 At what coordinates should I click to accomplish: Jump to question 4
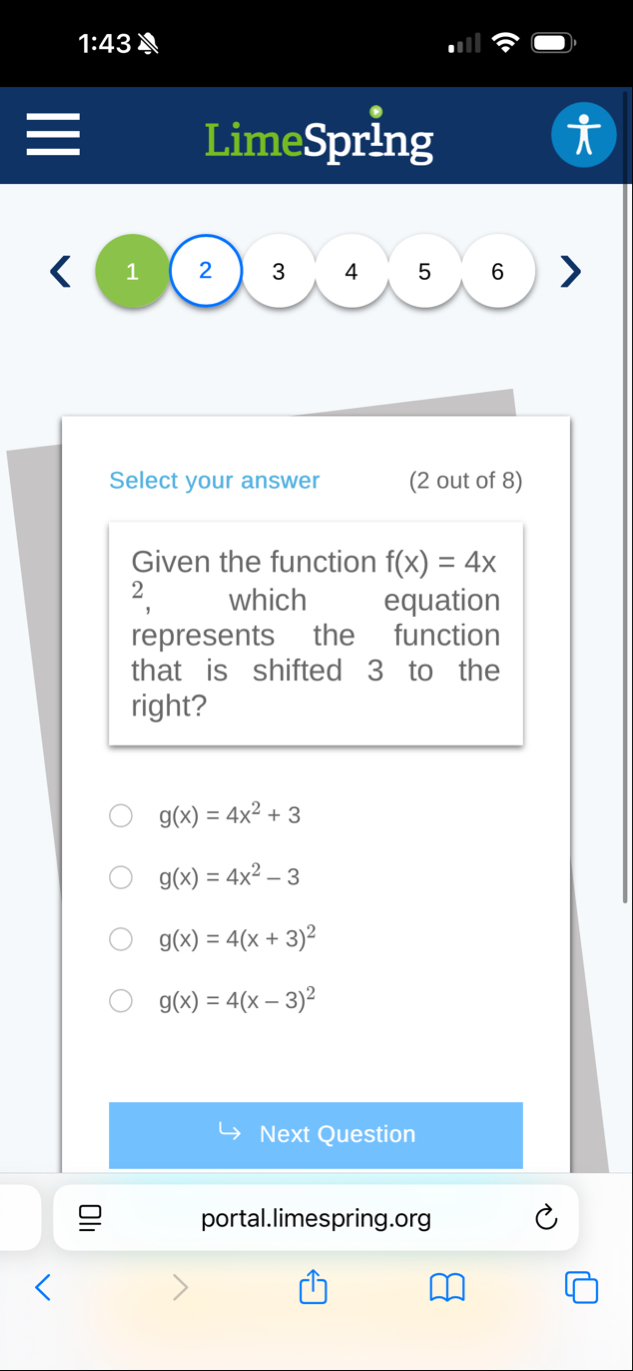tap(351, 271)
